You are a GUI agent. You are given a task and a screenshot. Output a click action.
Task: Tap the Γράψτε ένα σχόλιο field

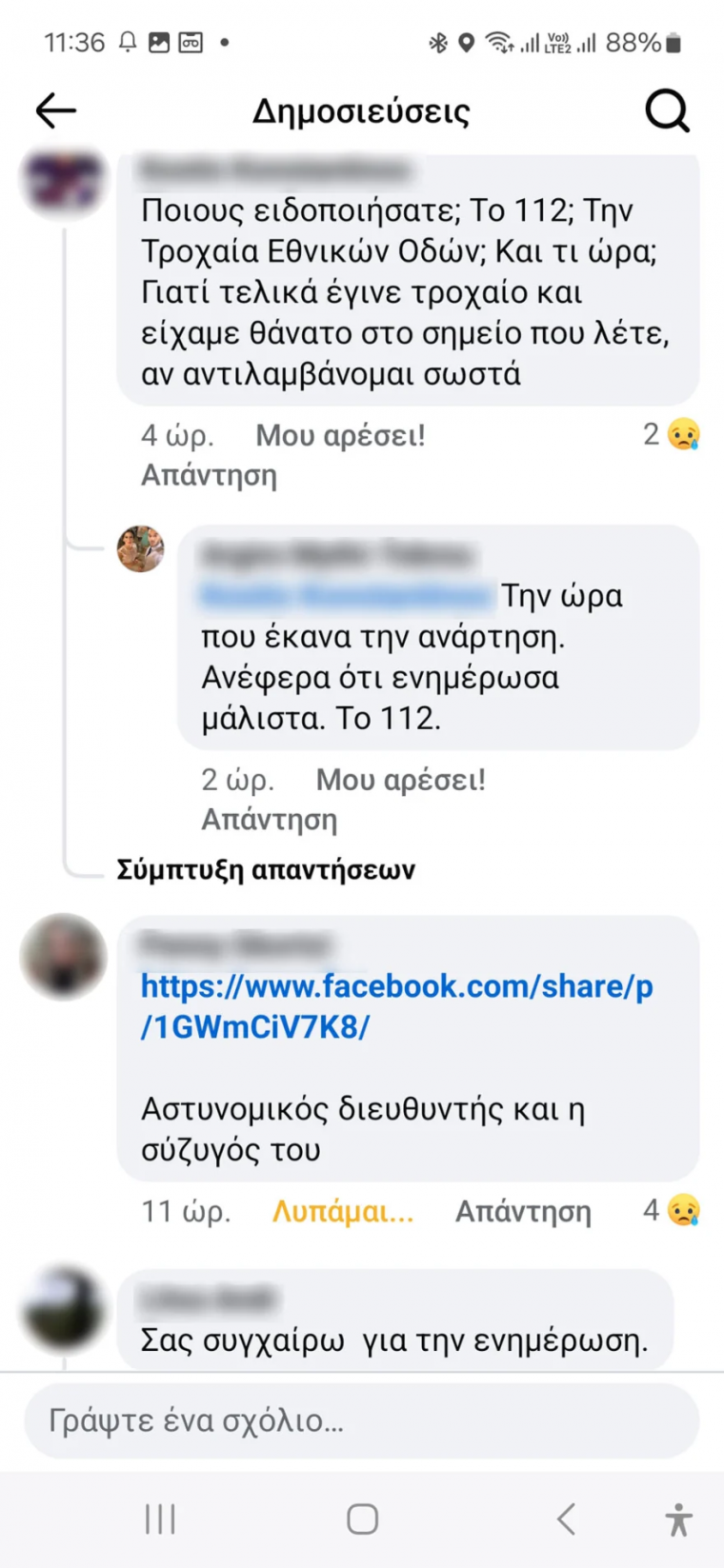click(x=362, y=1420)
